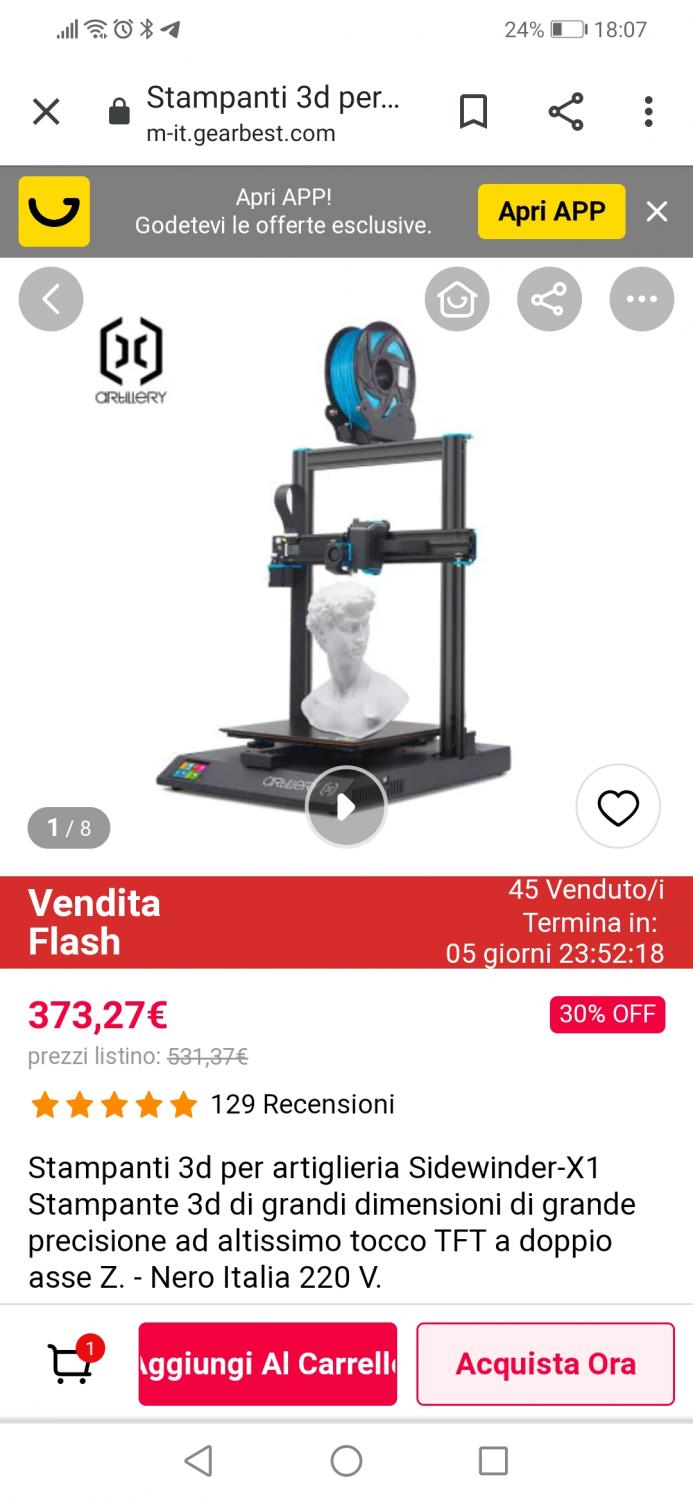Viewport: 693px width, 1500px height.
Task: Open recent apps from navigation bar
Action: pyautogui.click(x=493, y=1461)
